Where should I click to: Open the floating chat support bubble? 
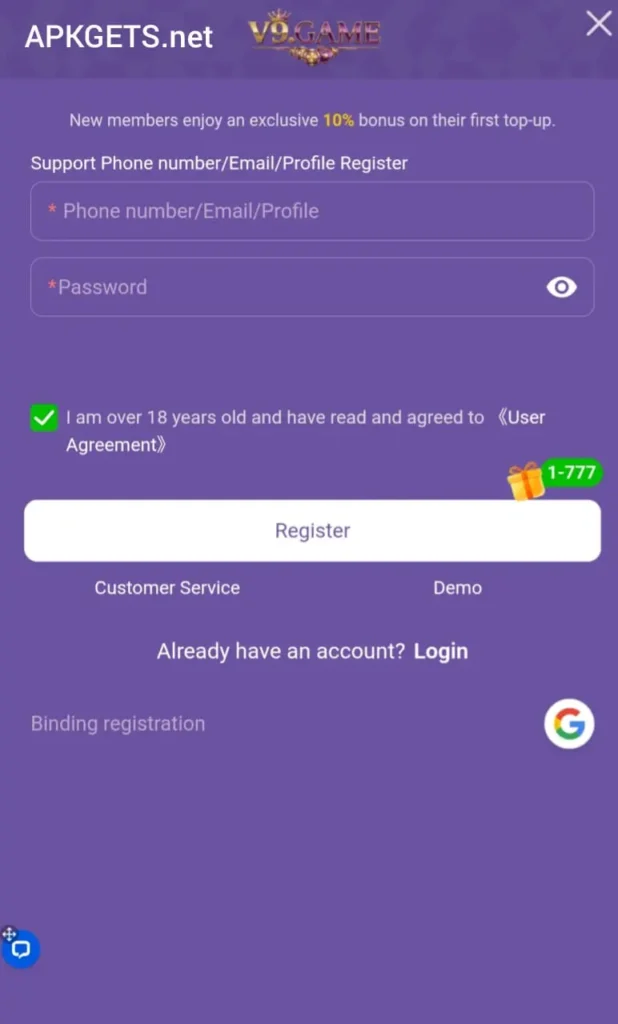(x=21, y=950)
